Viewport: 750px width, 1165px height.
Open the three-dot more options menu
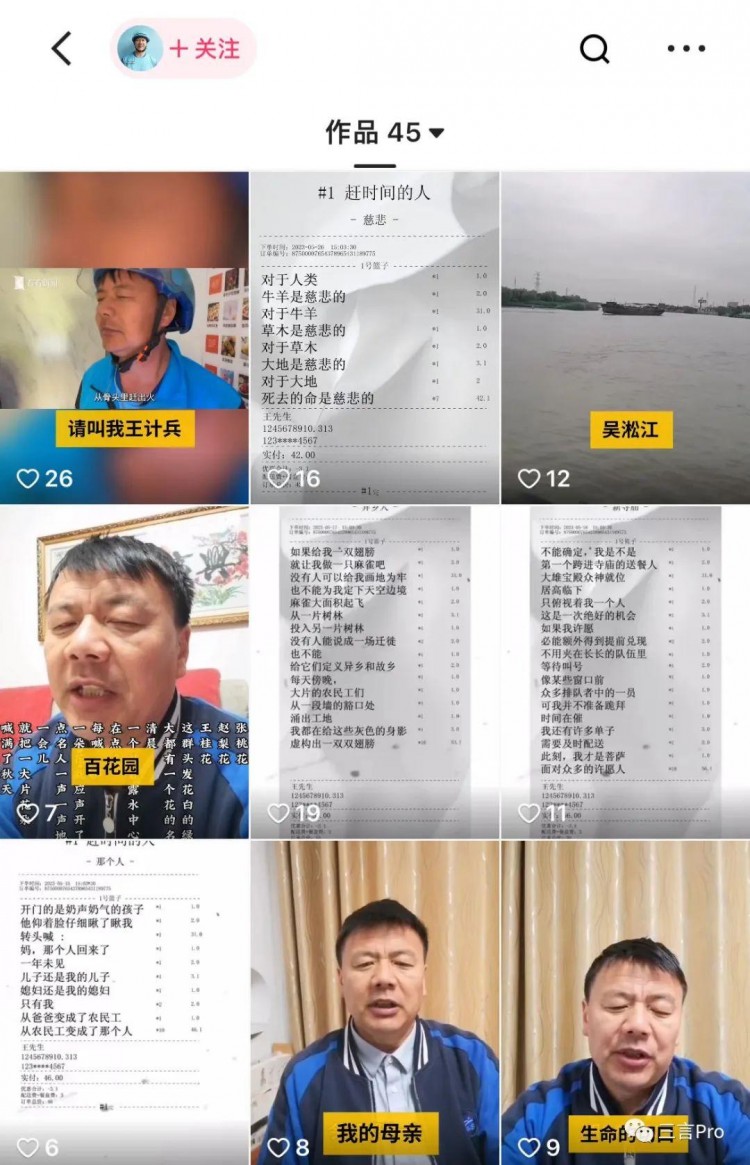coord(686,47)
